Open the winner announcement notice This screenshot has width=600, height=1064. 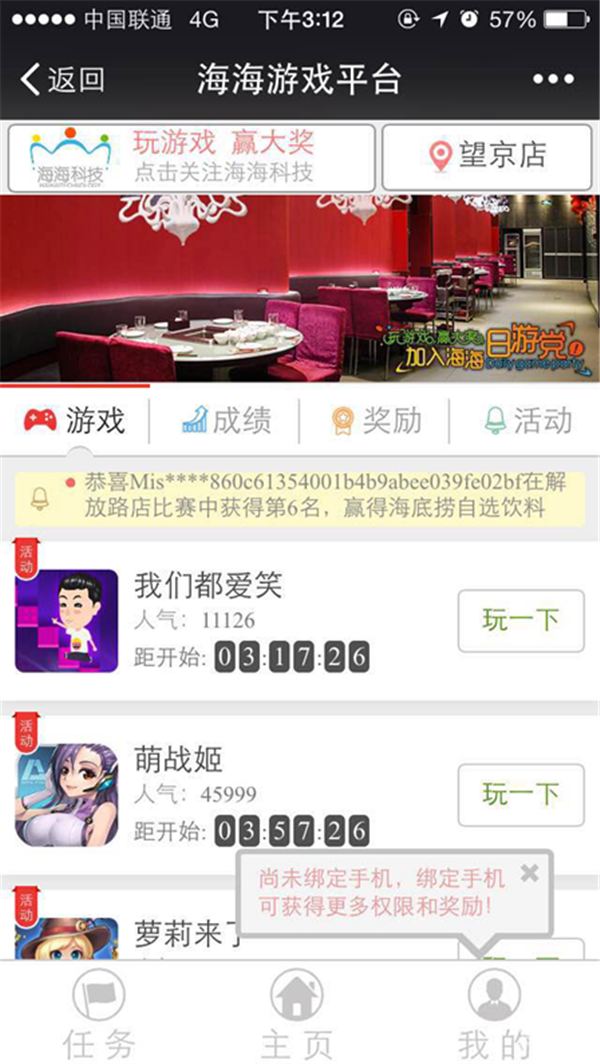point(300,496)
